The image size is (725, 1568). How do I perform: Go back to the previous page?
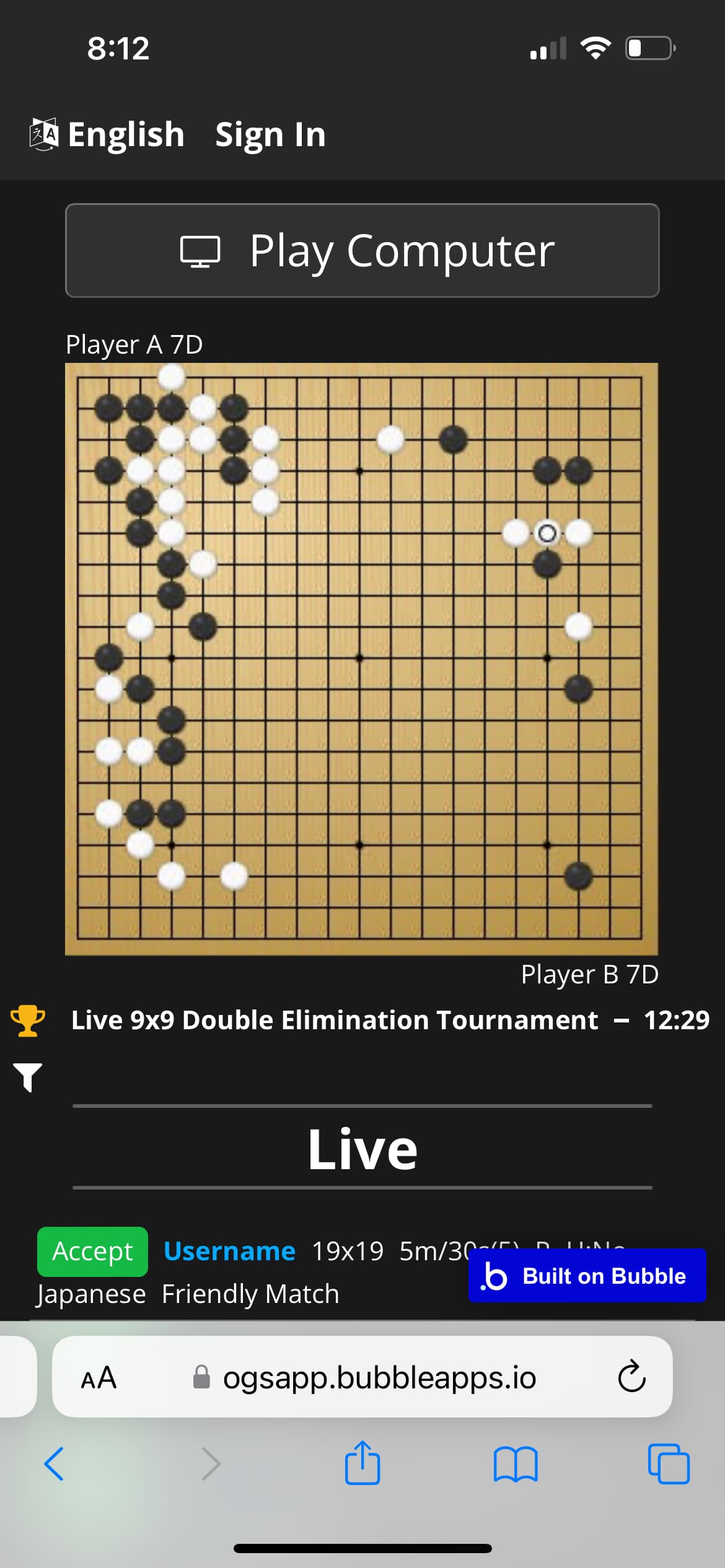[x=54, y=1464]
